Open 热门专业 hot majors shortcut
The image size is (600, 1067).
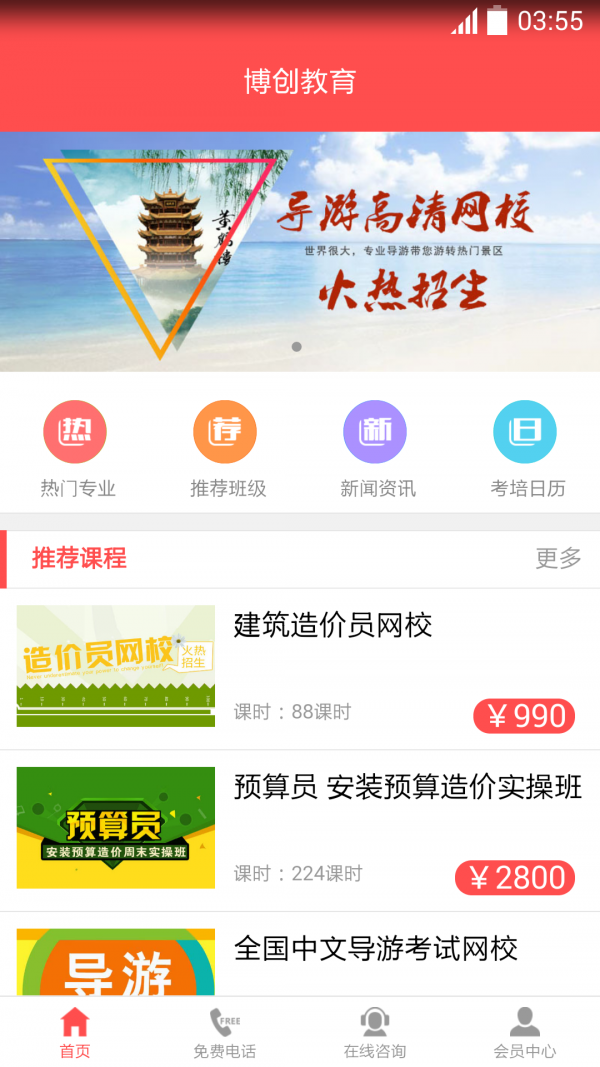click(76, 449)
